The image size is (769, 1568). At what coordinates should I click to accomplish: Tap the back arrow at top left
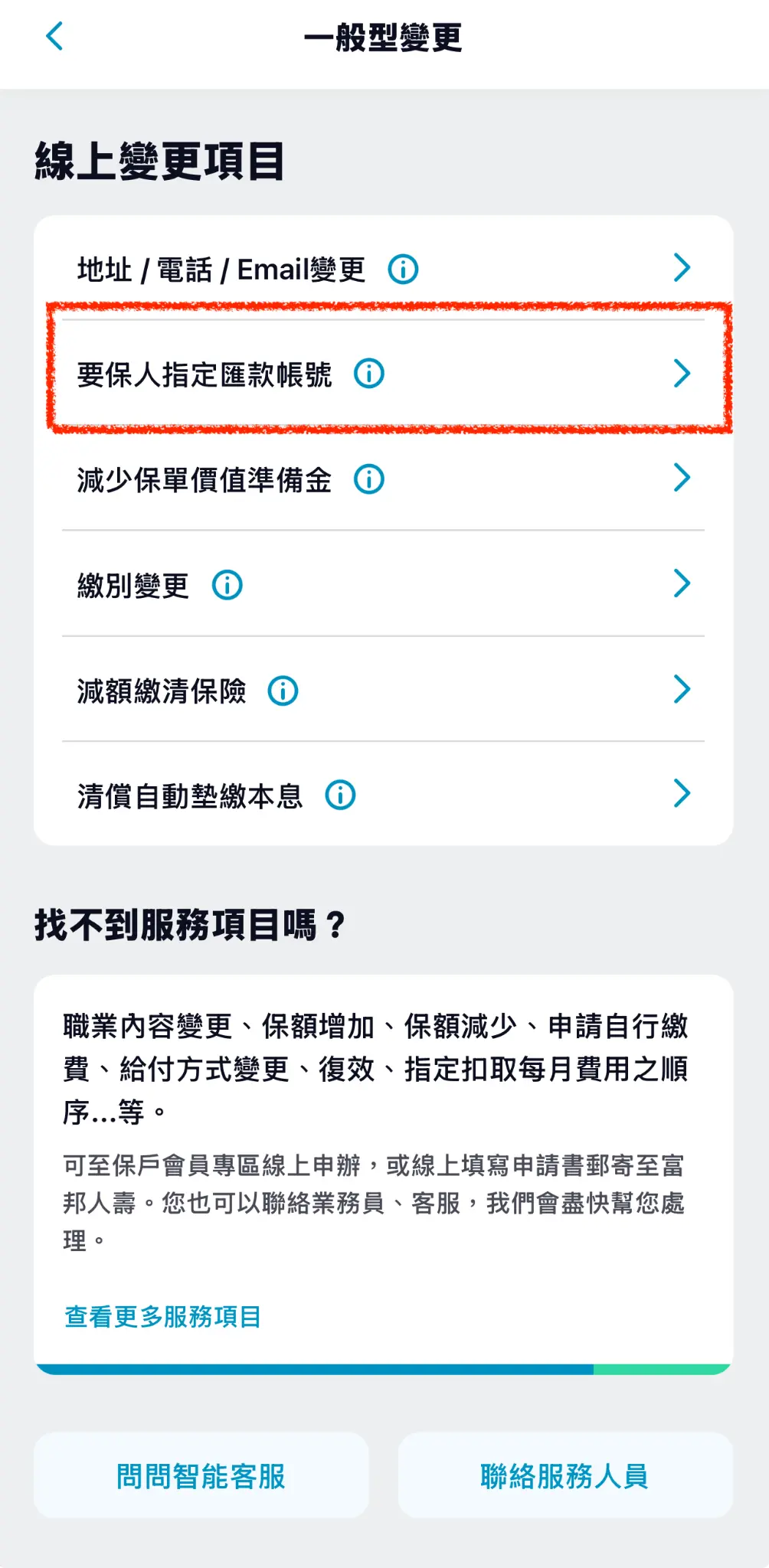pos(54,36)
